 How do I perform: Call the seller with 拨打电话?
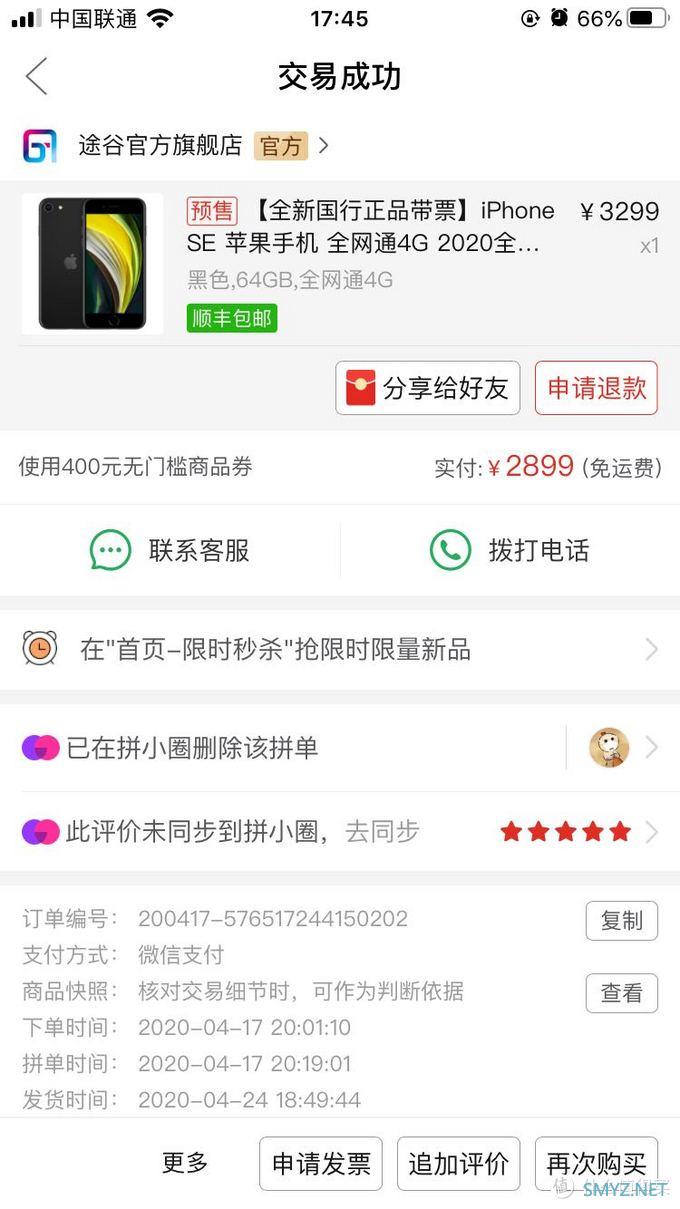[x=510, y=550]
